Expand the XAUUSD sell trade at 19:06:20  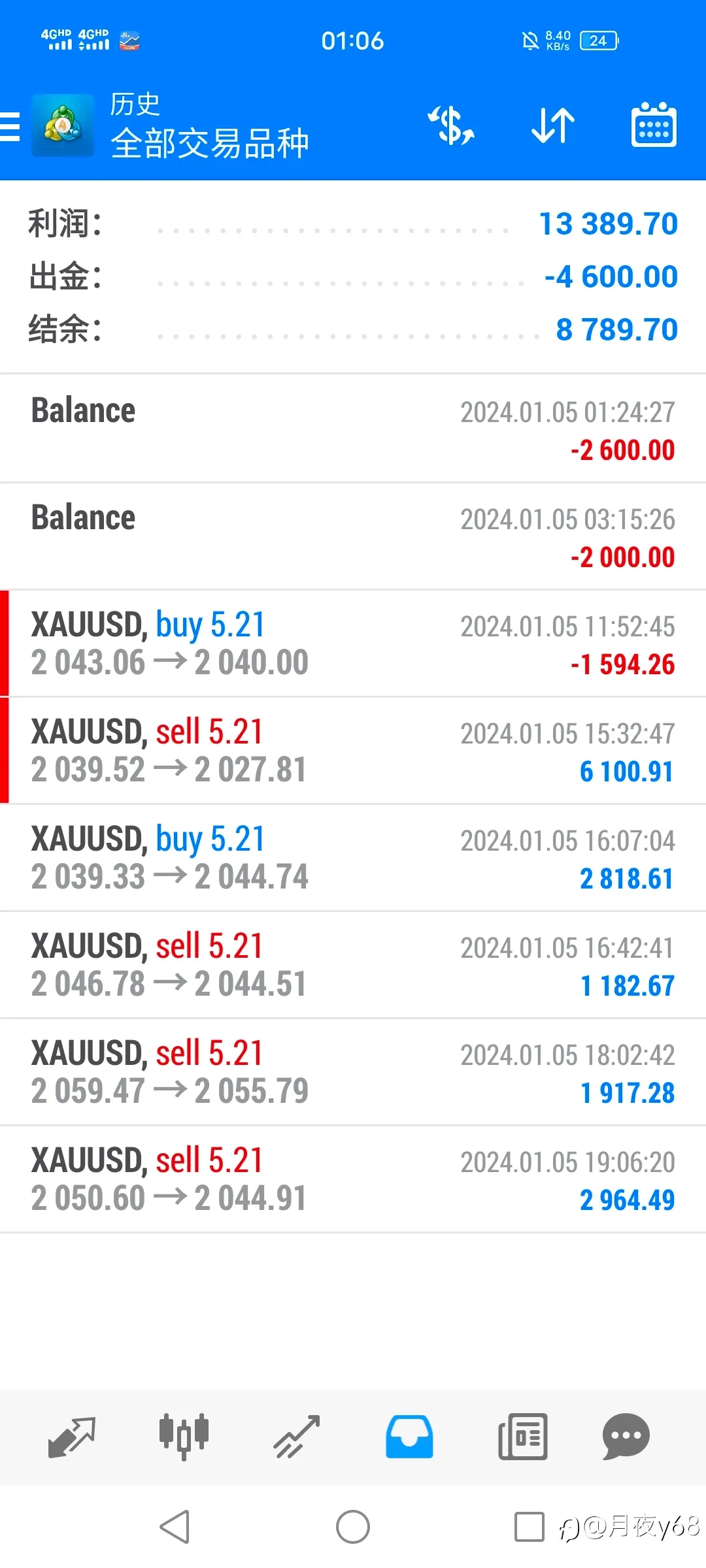353,1179
